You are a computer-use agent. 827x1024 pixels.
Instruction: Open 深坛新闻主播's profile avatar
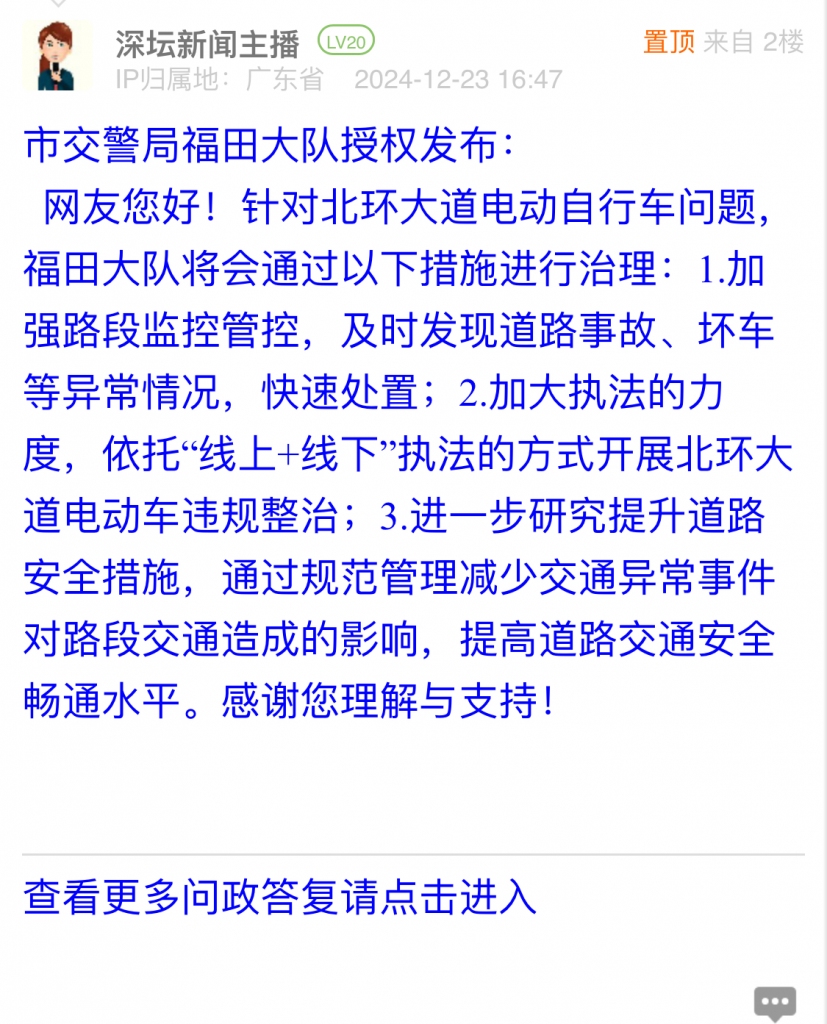pyautogui.click(x=56, y=57)
